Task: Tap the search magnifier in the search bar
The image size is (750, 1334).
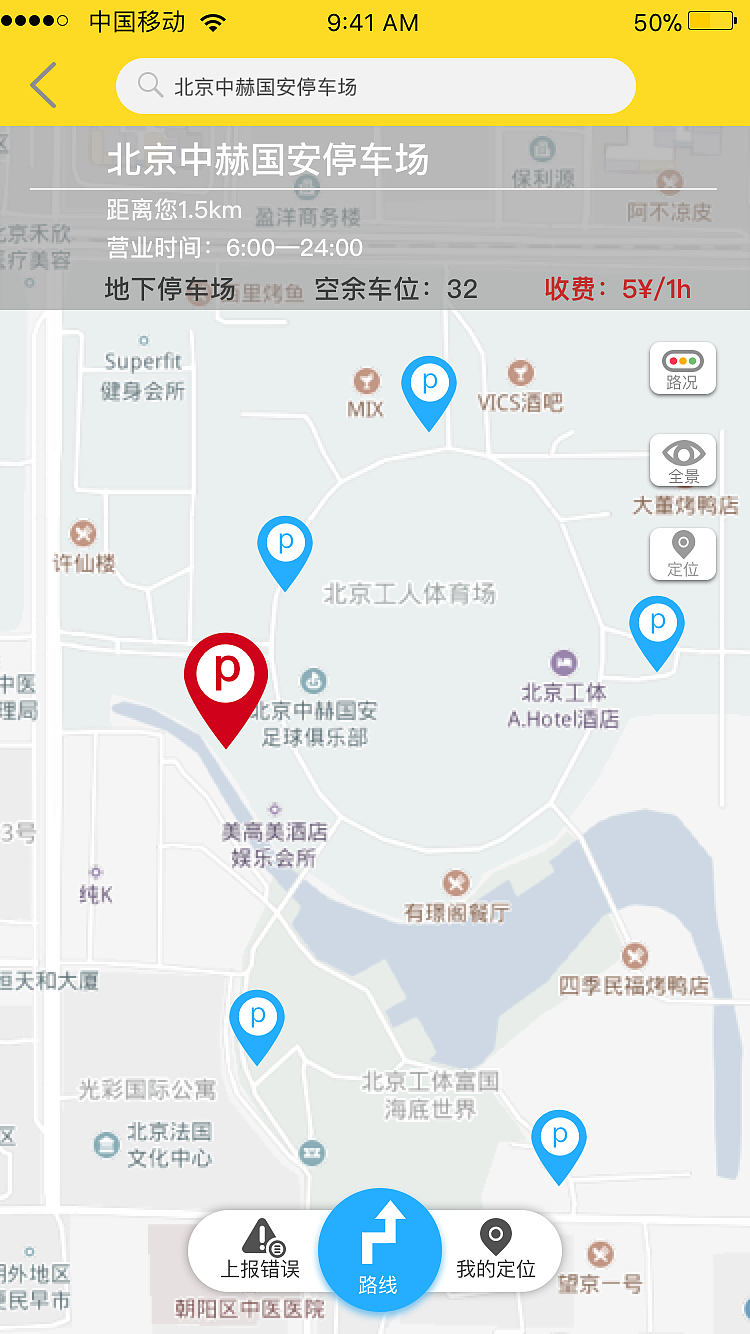Action: pos(150,86)
